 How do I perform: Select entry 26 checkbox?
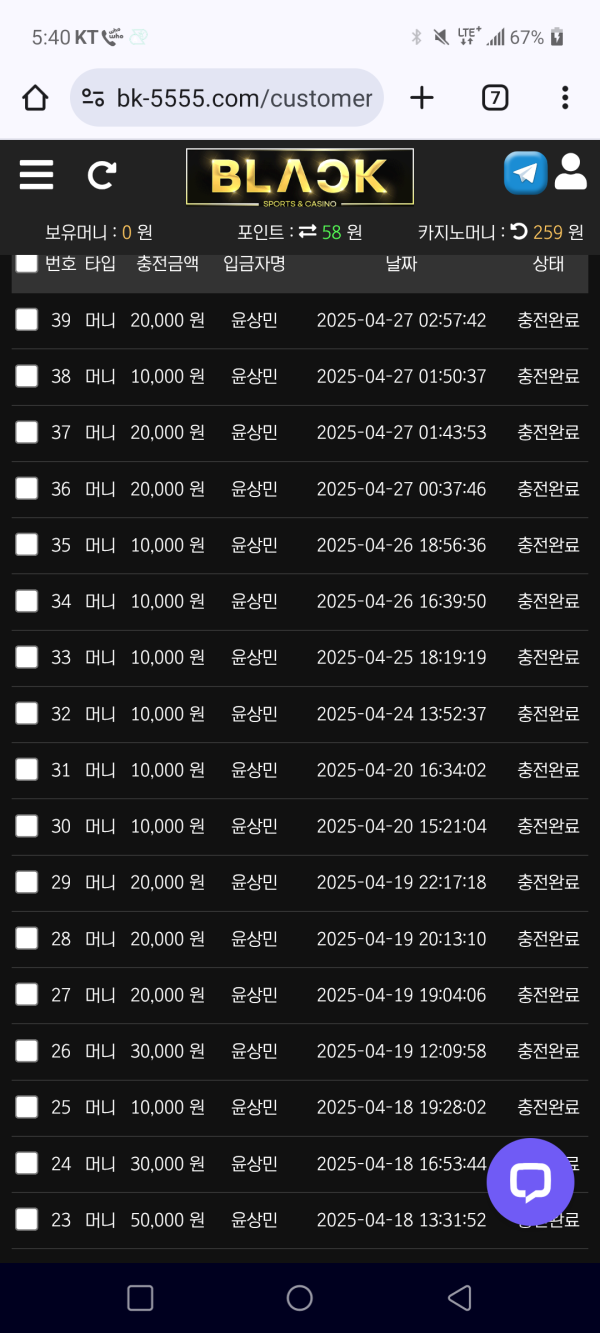[x=27, y=1051]
